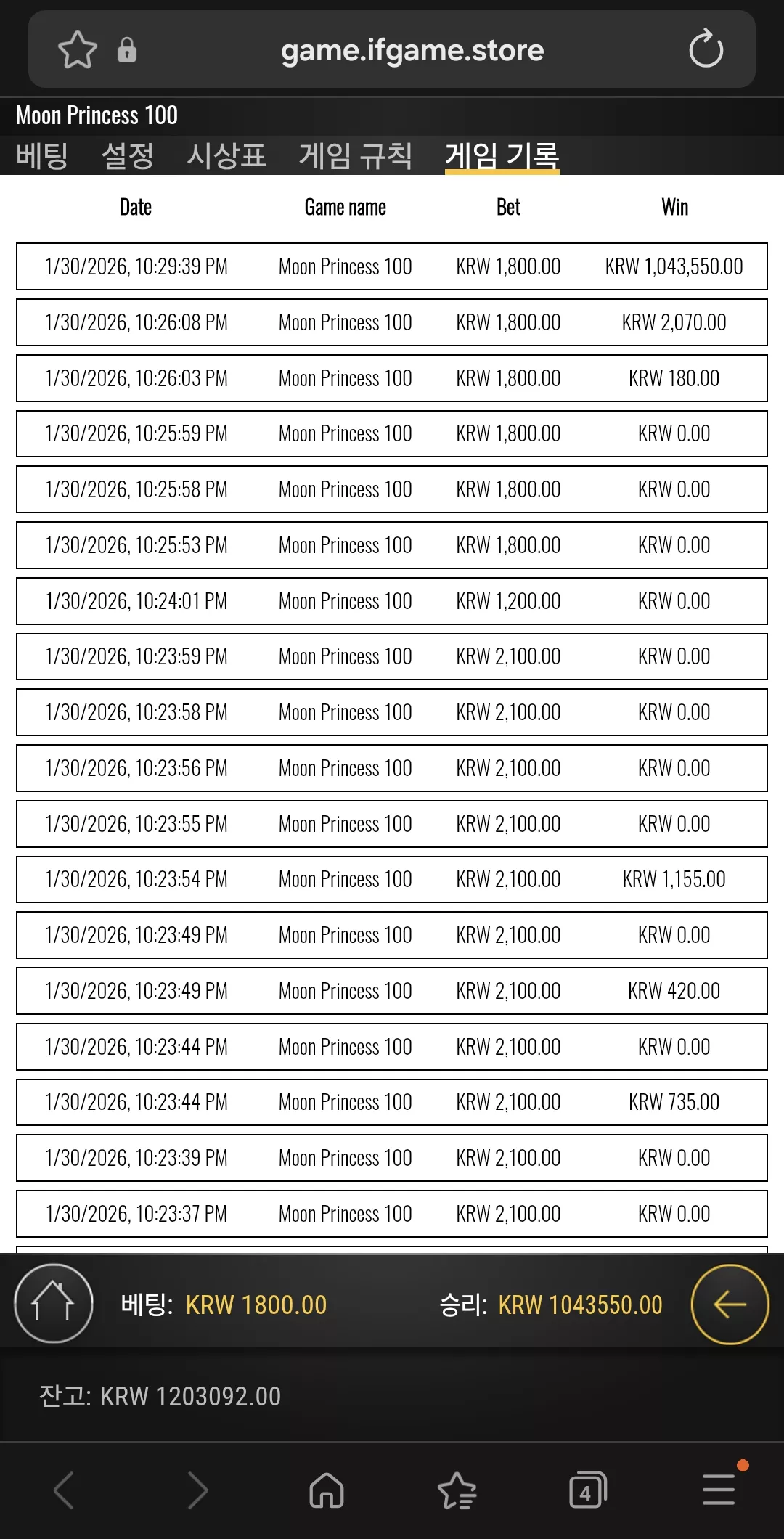This screenshot has height=1539, width=784.
Task: Open the browser bookmarks list
Action: click(457, 1491)
